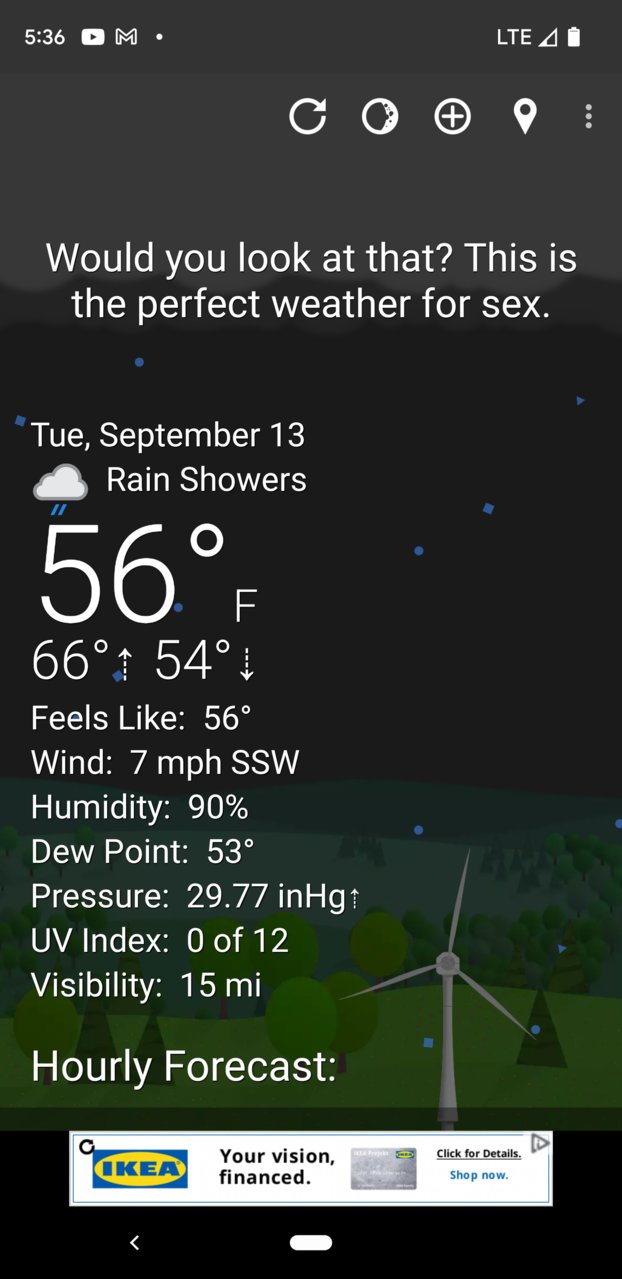This screenshot has width=622, height=1279.
Task: Tap the Shop now link in ad
Action: point(478,1175)
